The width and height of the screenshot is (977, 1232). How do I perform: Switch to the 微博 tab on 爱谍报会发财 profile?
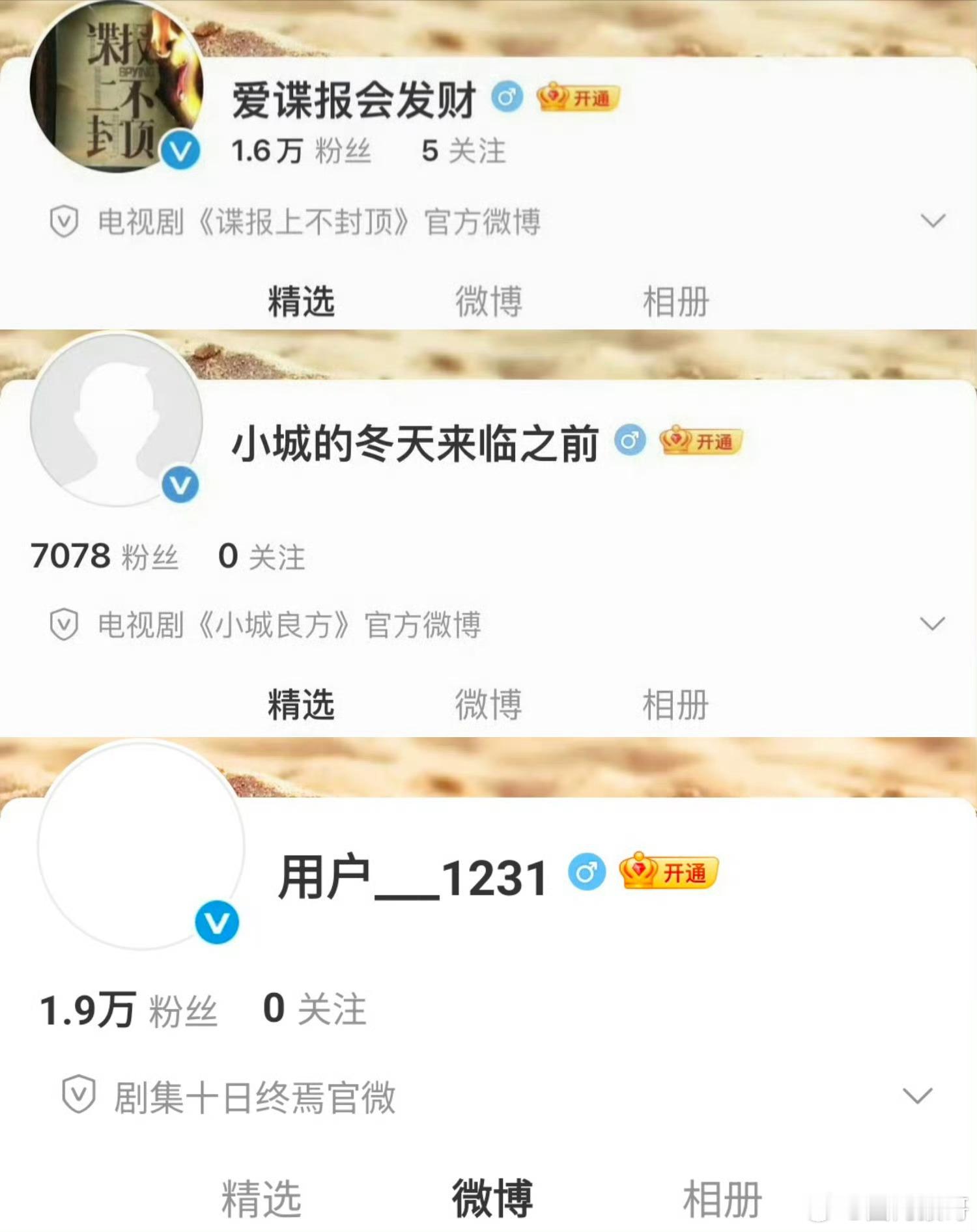pos(488,300)
